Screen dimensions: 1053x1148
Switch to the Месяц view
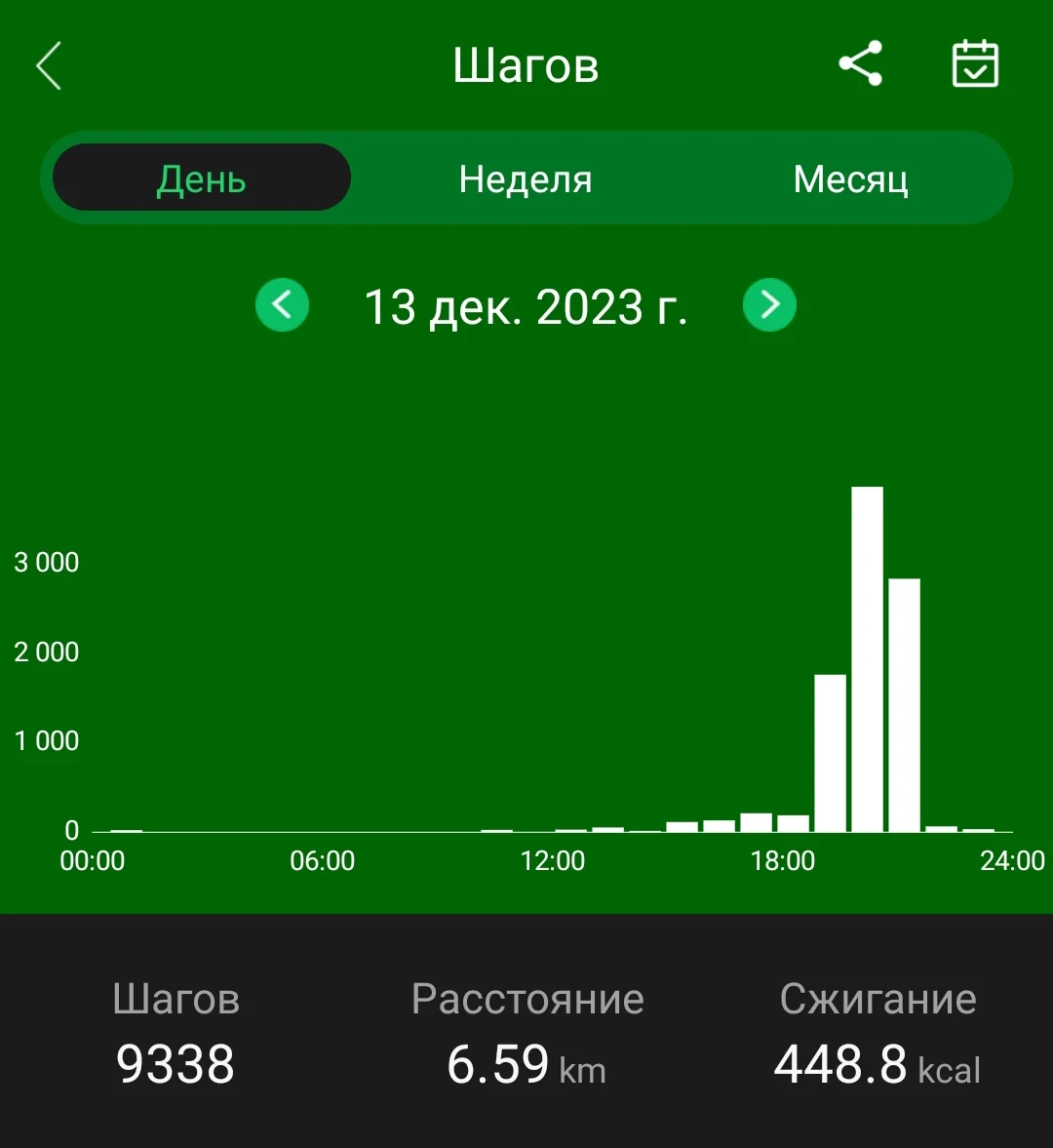coord(850,178)
